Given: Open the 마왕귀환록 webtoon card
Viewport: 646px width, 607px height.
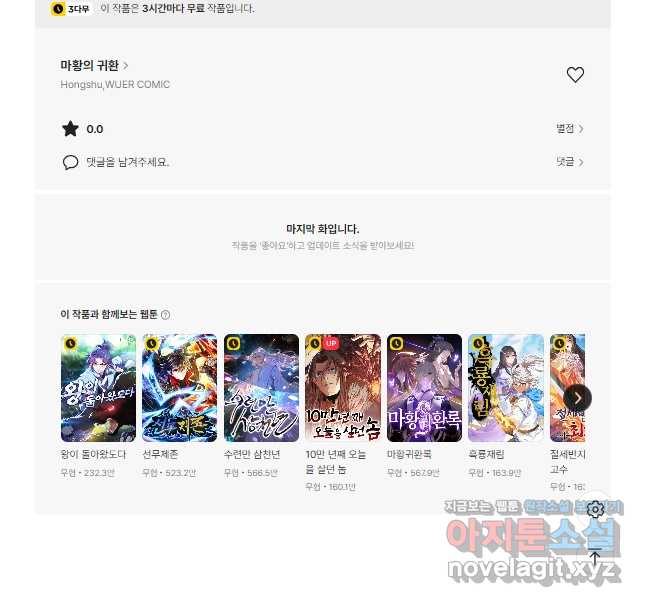Looking at the screenshot, I should coord(424,388).
